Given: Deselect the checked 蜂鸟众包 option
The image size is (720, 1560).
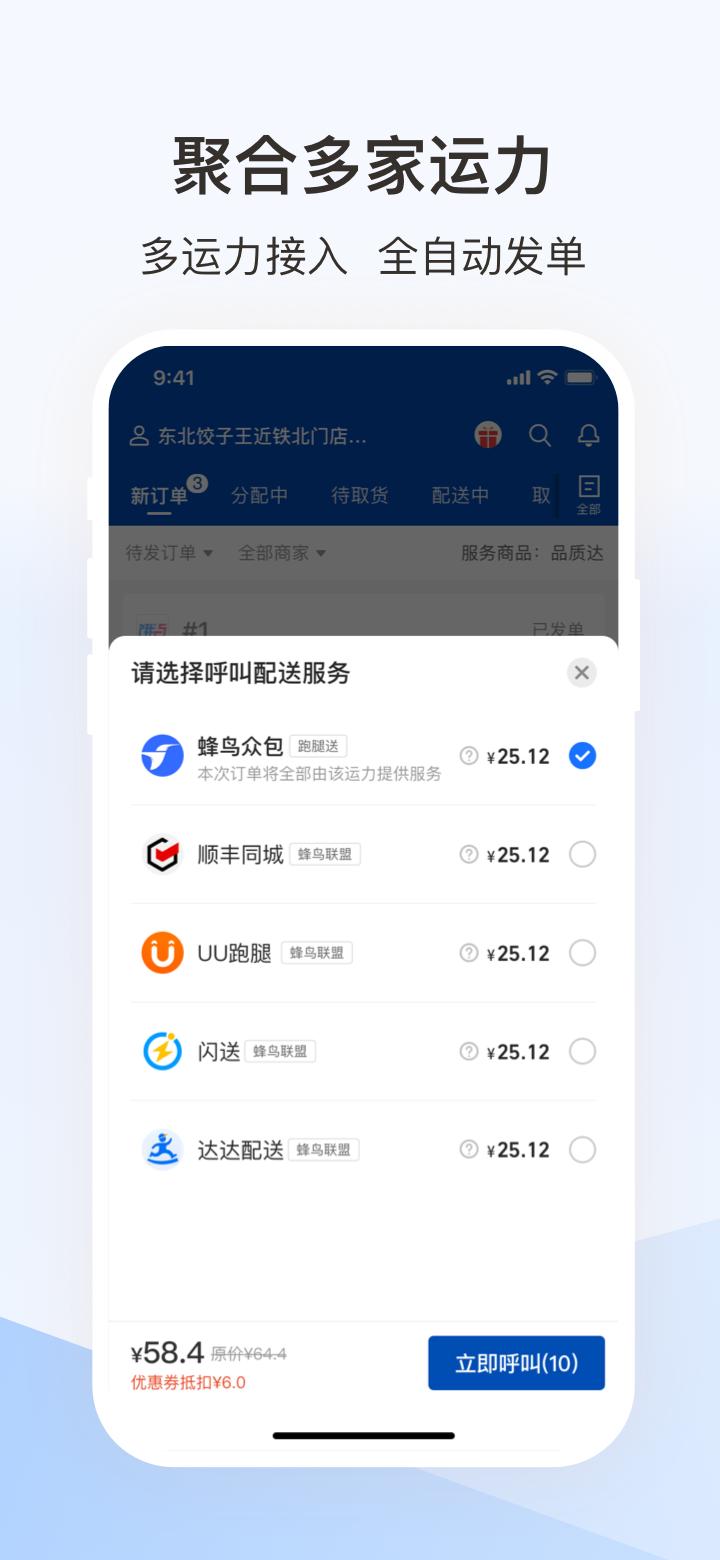Looking at the screenshot, I should click(x=582, y=756).
